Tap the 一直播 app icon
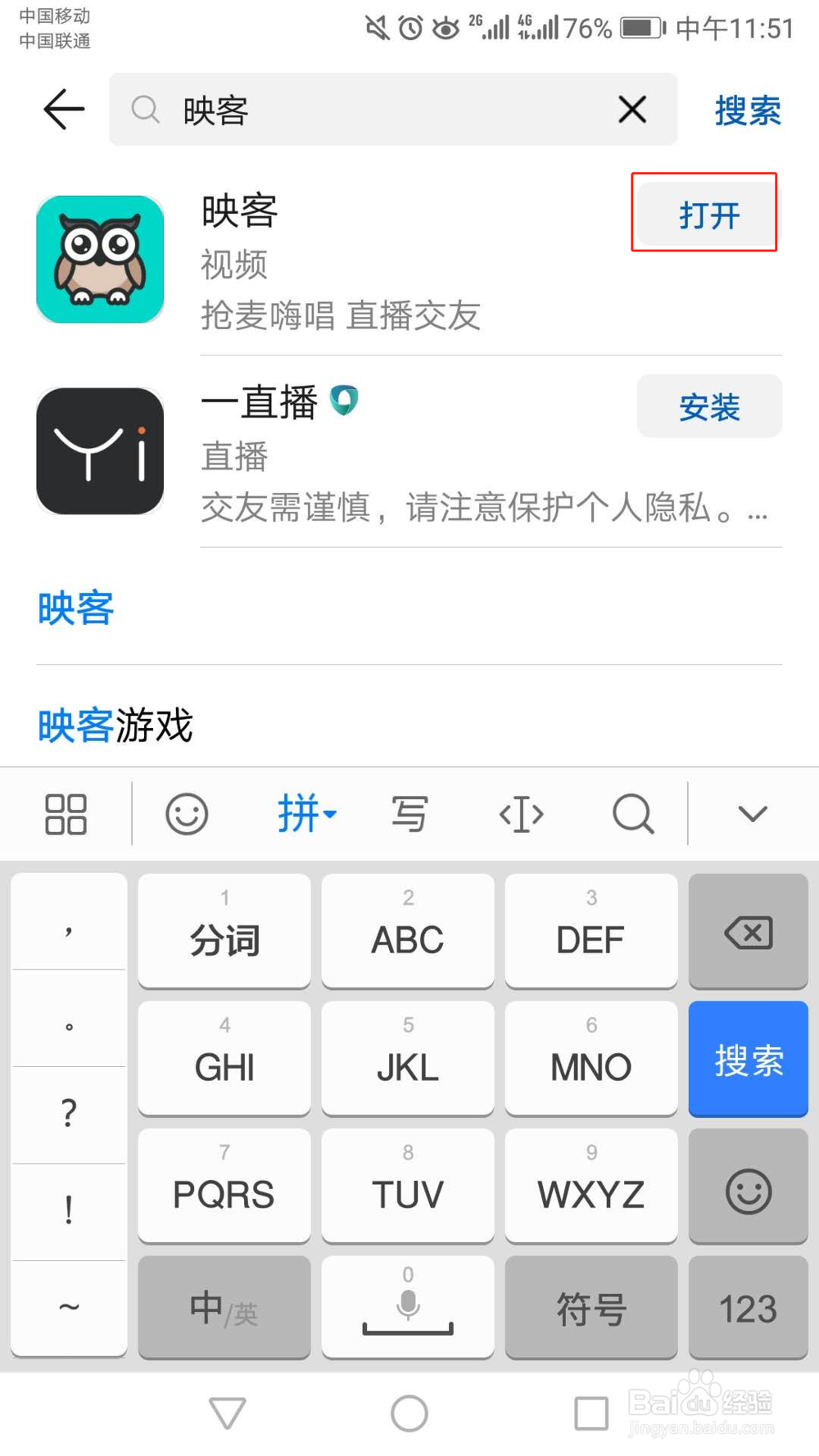819x1456 pixels. coord(99,453)
